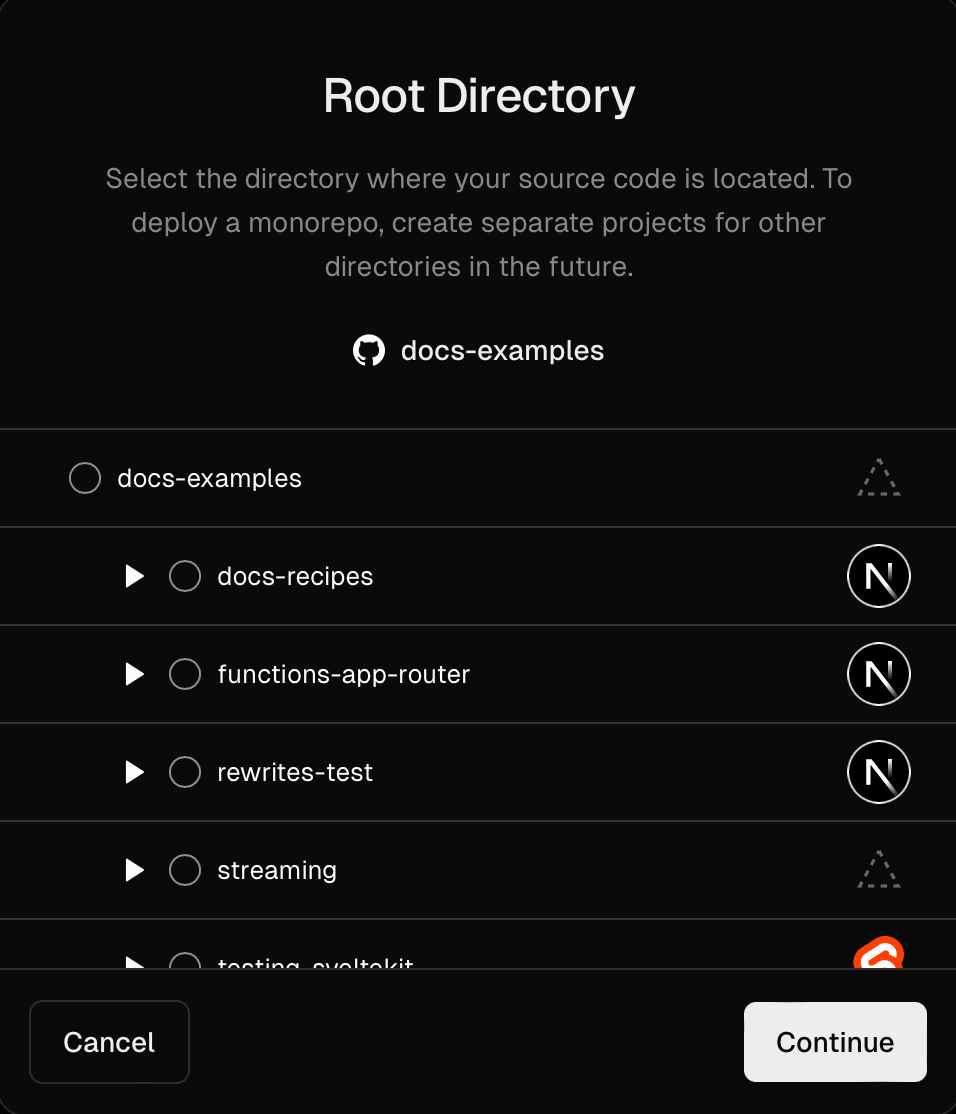956x1114 pixels.
Task: Click the Vercel triangle icon on docs-examples row
Action: coord(878,478)
